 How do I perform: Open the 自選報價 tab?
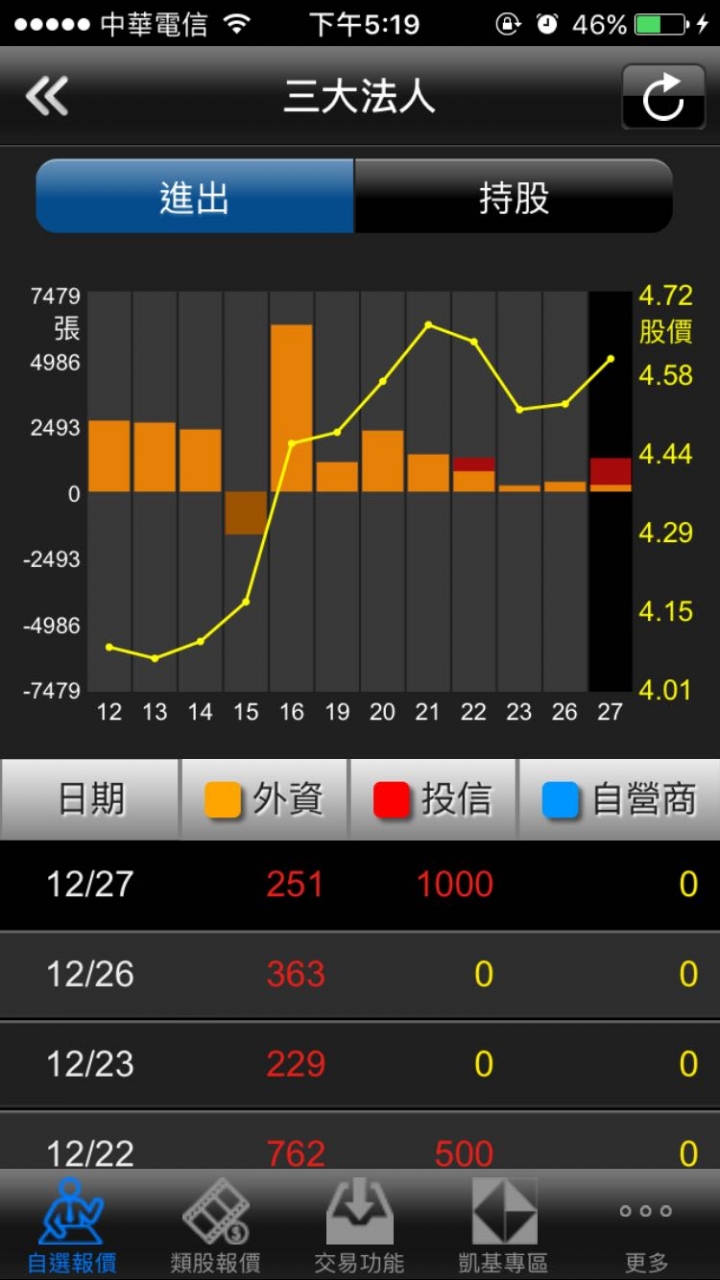click(72, 1225)
